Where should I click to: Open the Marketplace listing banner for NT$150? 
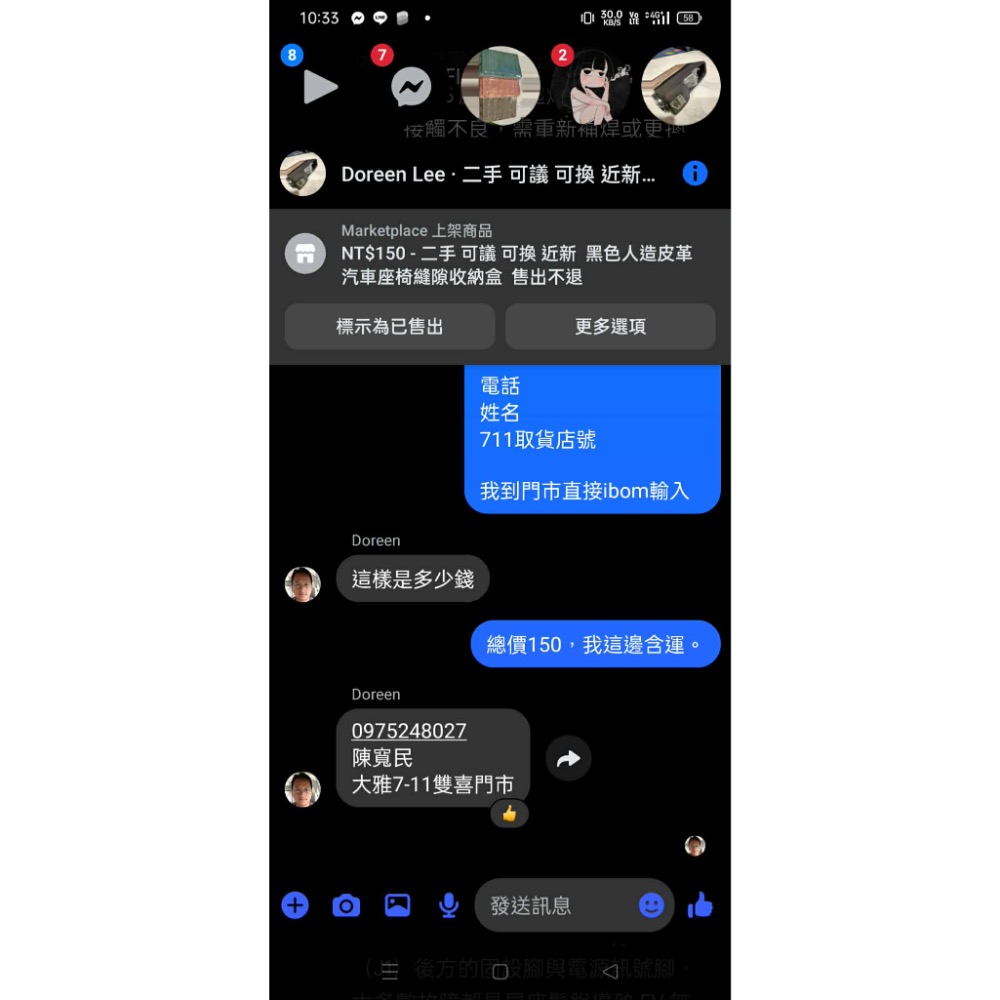[x=500, y=254]
